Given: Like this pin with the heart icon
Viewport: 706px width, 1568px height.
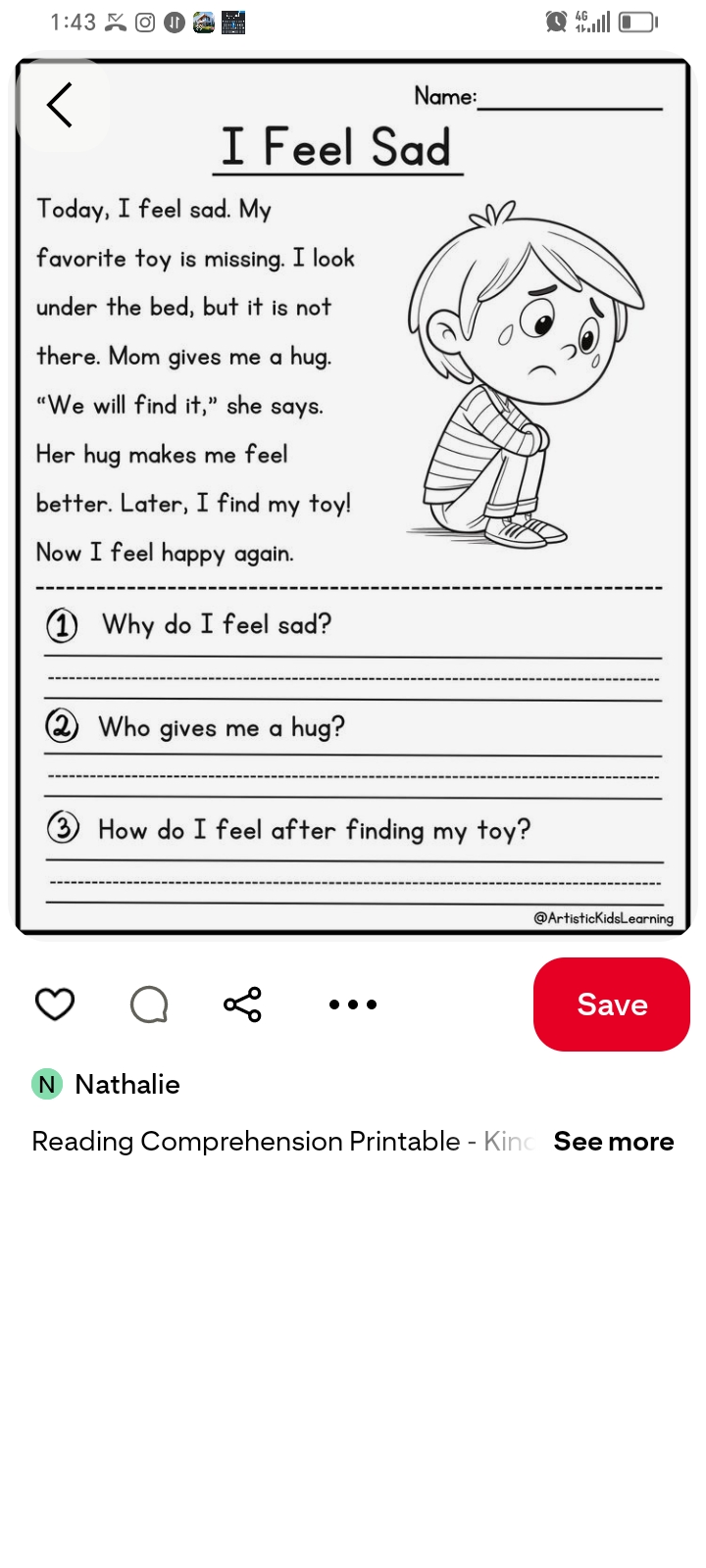Looking at the screenshot, I should tap(55, 1004).
